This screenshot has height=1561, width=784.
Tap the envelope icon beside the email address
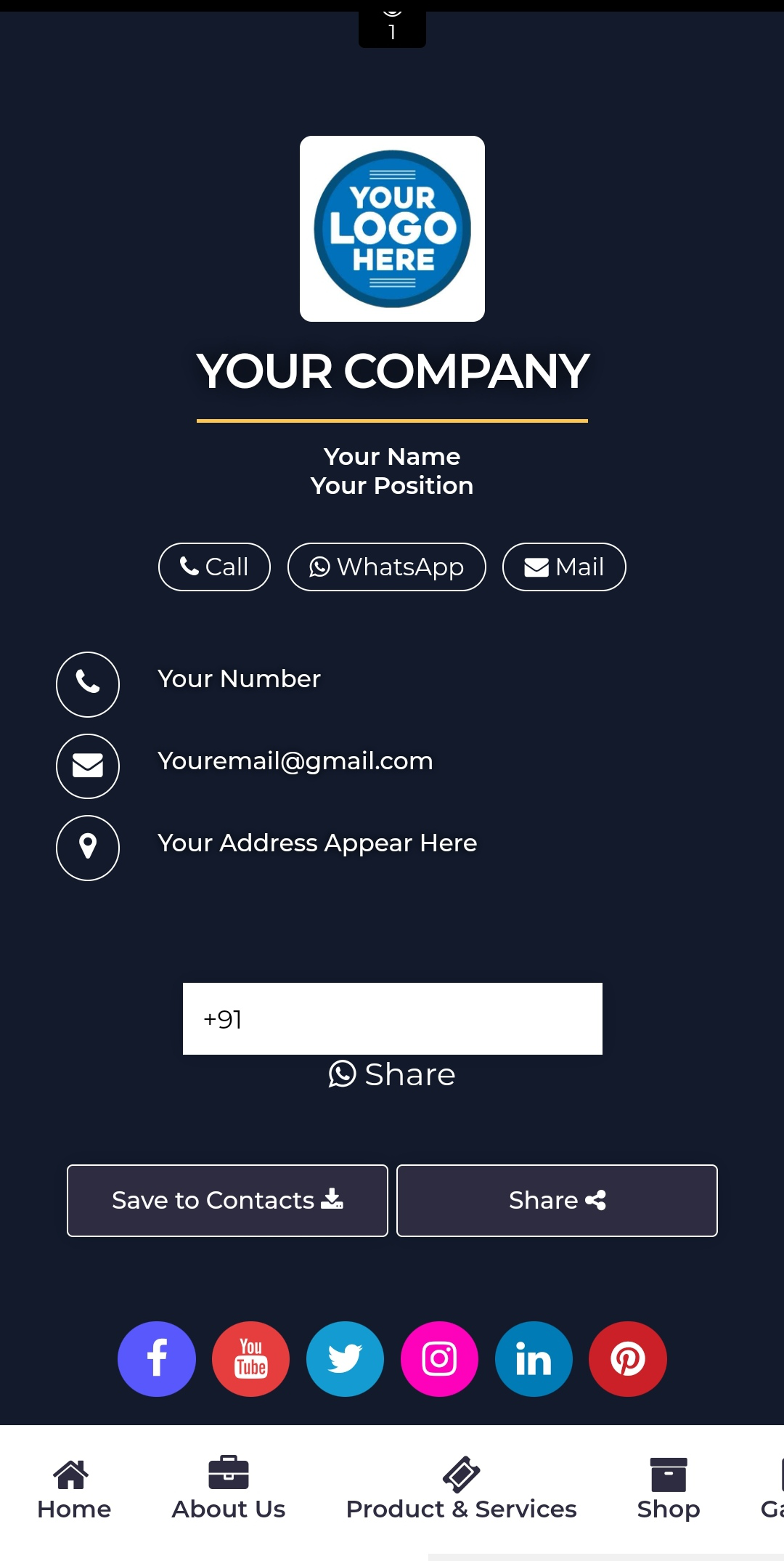coord(88,766)
